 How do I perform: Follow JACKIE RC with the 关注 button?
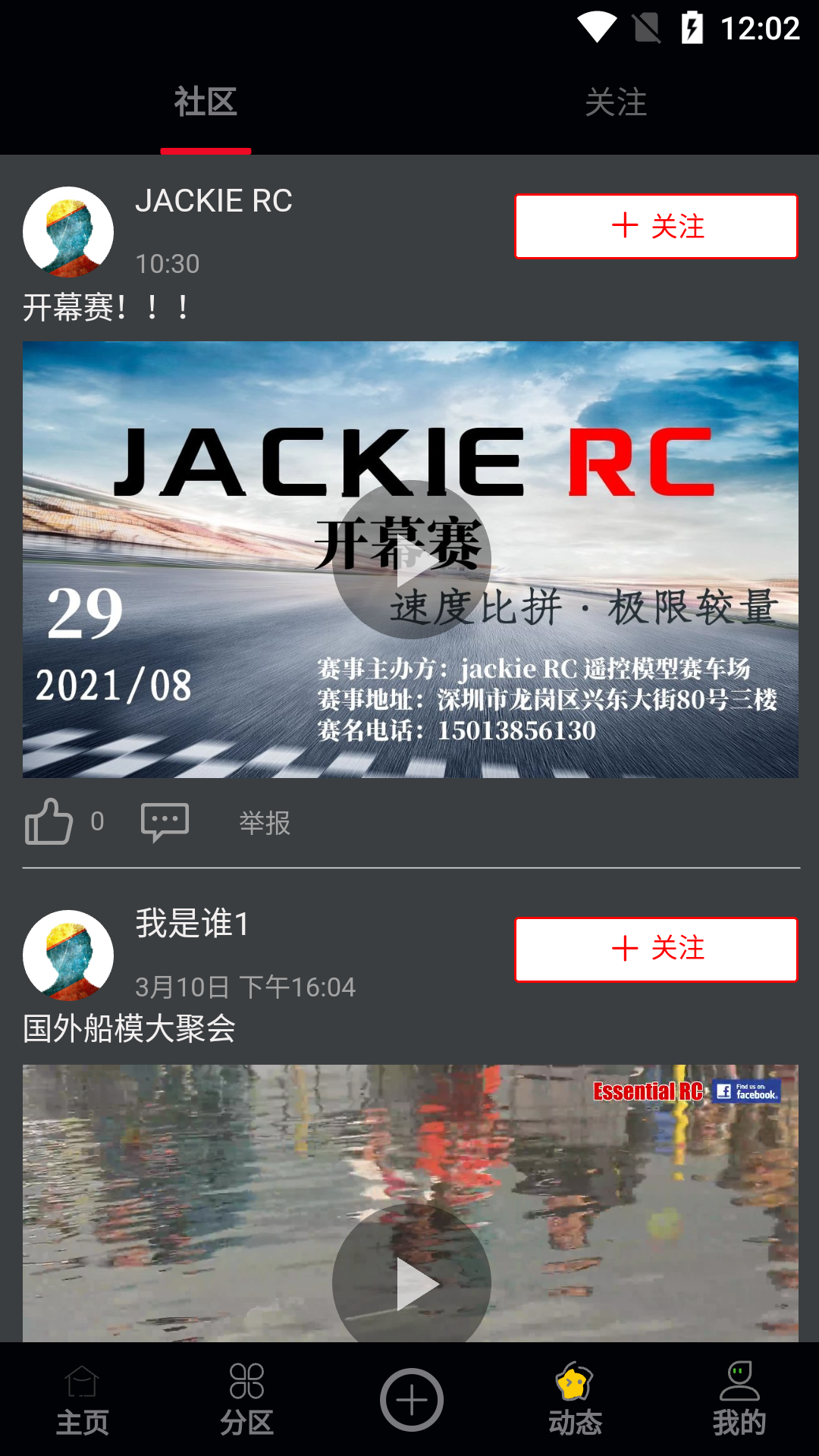tap(656, 226)
